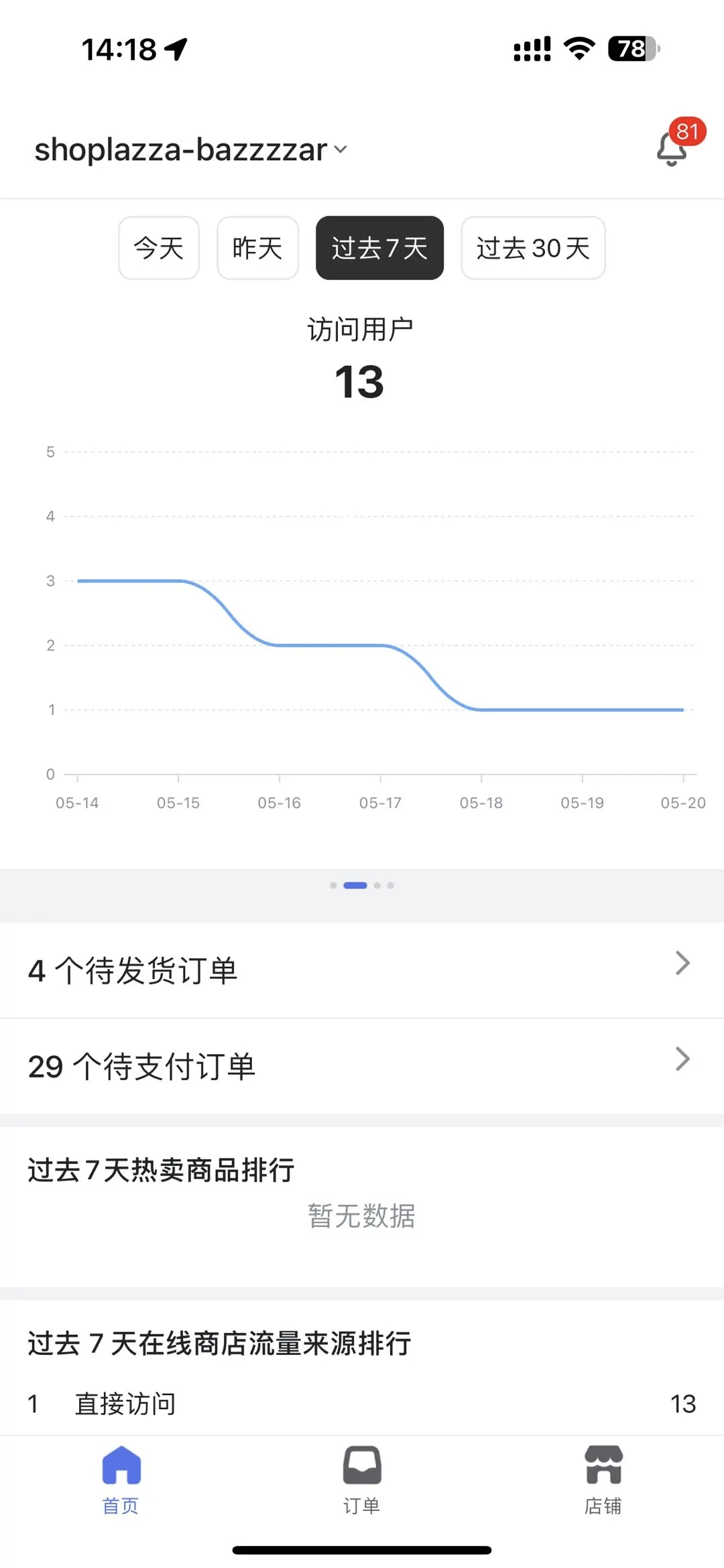The width and height of the screenshot is (724, 1568).
Task: Expand the 4 pending shipment orders row
Action: [362, 970]
